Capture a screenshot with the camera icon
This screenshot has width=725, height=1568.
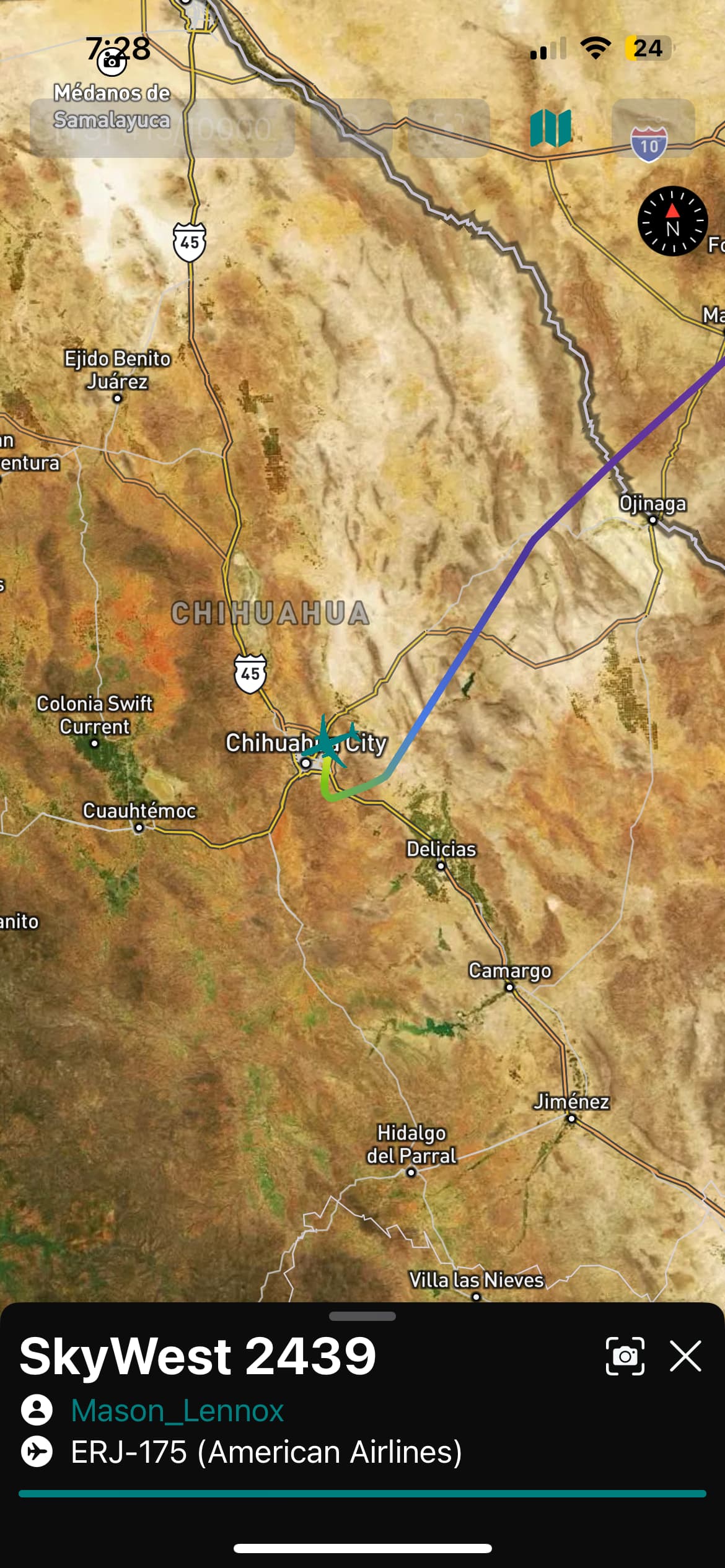click(x=625, y=1356)
